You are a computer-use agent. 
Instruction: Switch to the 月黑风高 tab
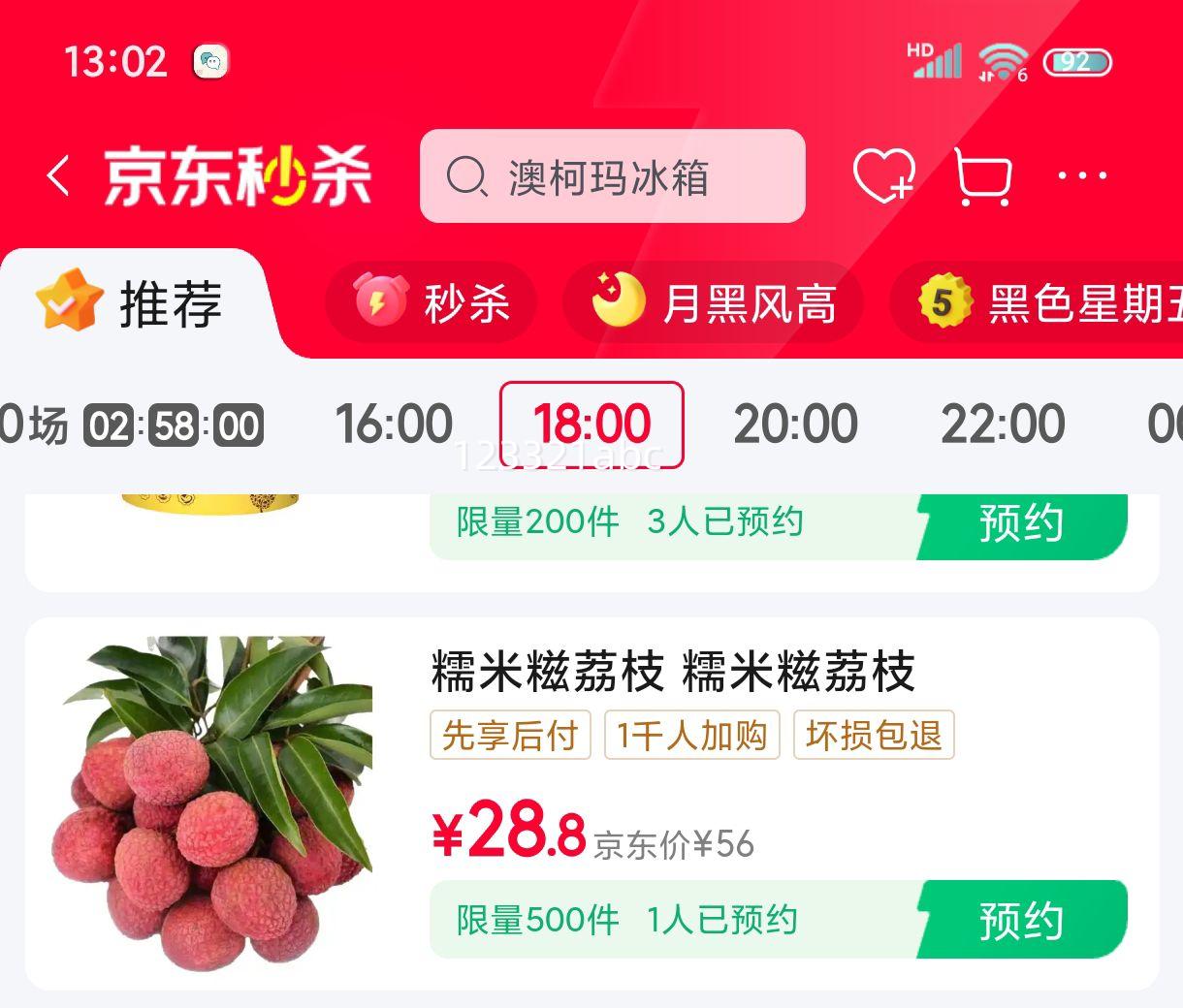pos(714,303)
